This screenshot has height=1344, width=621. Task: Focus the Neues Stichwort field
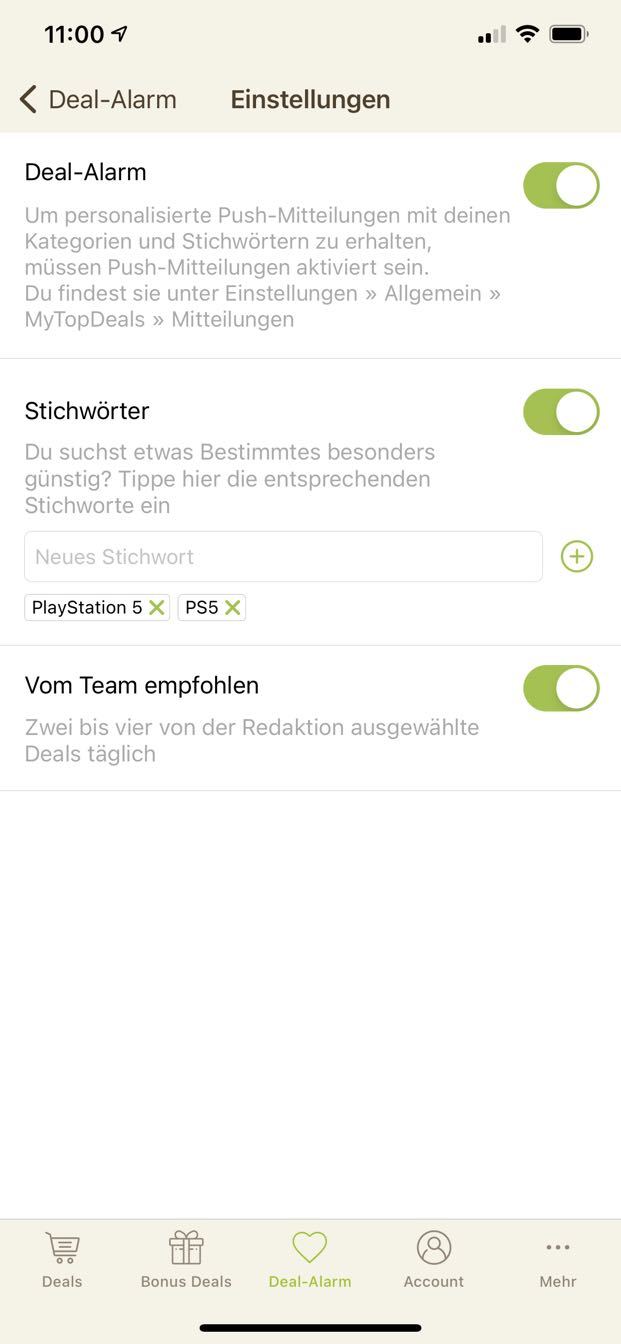click(x=283, y=557)
